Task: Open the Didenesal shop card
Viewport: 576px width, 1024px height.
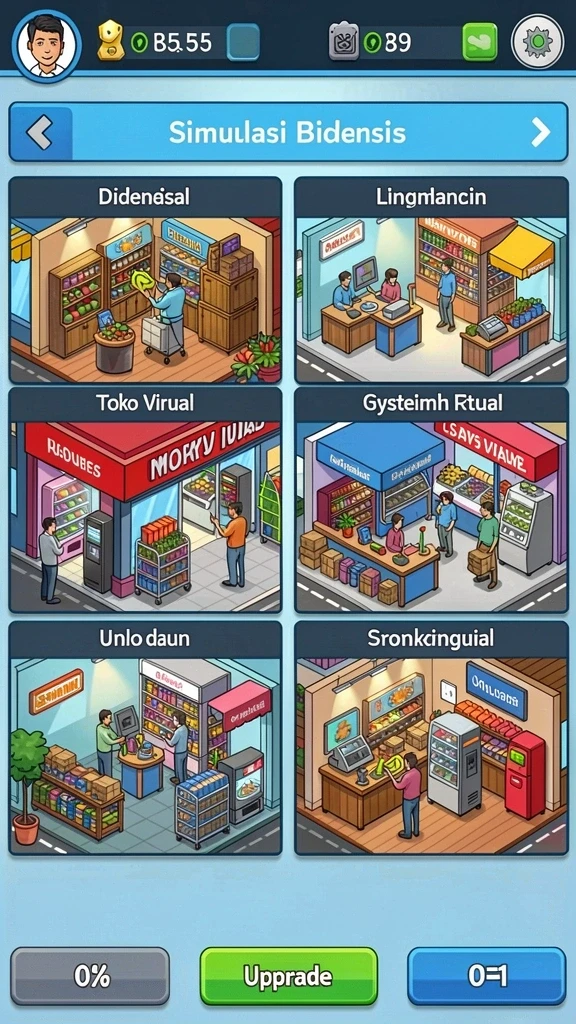Action: [146, 280]
